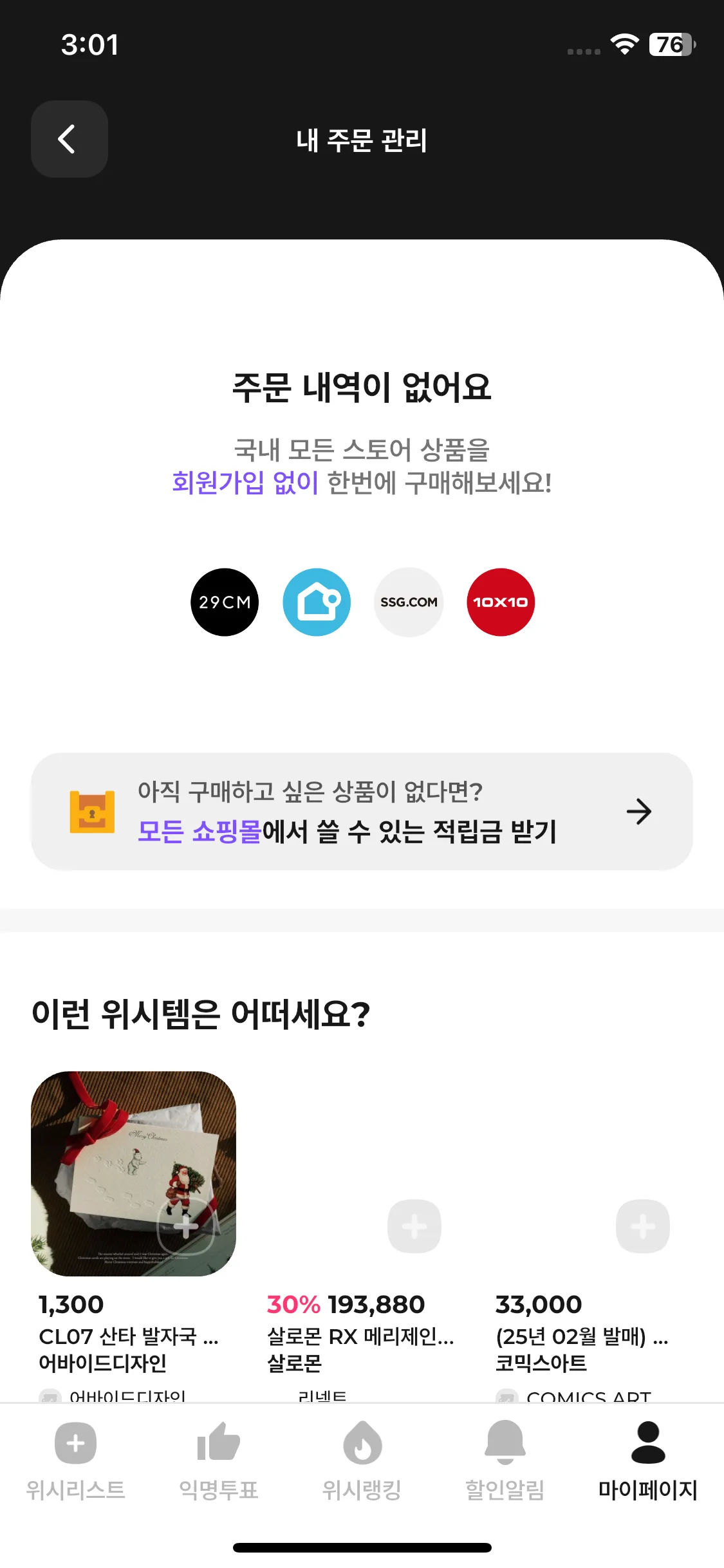Select the SSG.COM store icon
The width and height of the screenshot is (724, 1568).
[x=409, y=602]
